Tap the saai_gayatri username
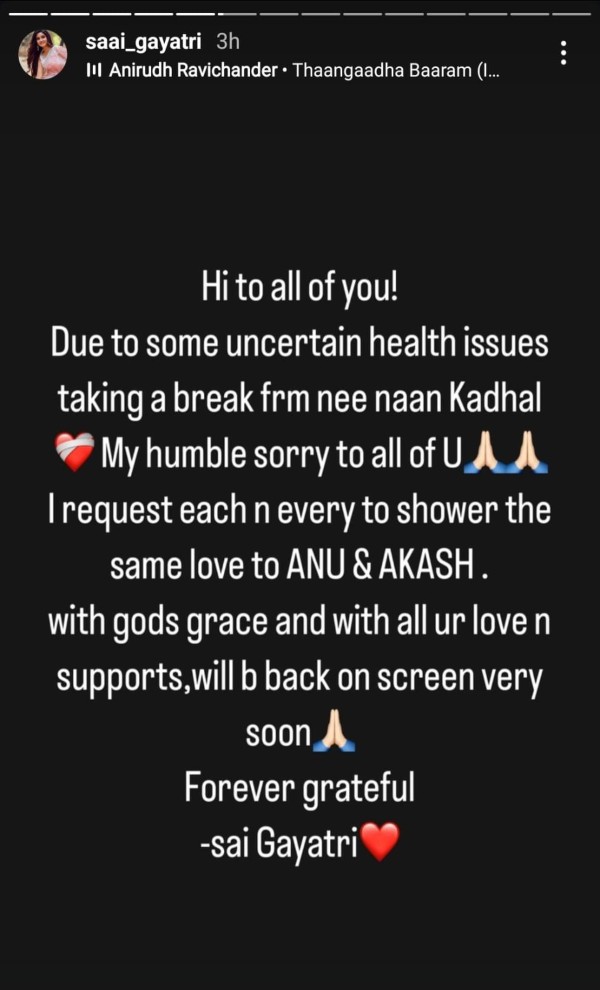The height and width of the screenshot is (990, 600). click(146, 43)
